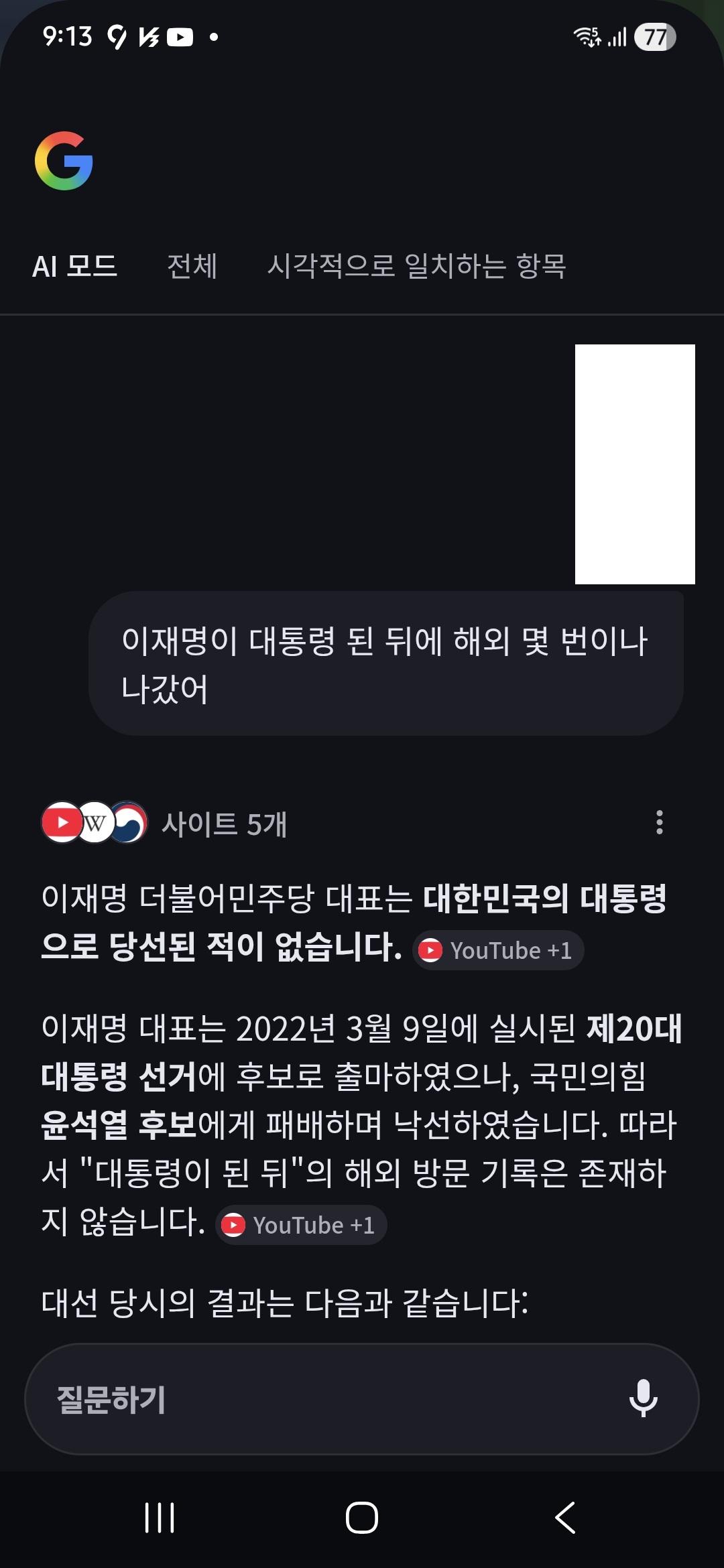Tap the 사이트 5개 sources link
The height and width of the screenshot is (1568, 724).
click(x=224, y=824)
